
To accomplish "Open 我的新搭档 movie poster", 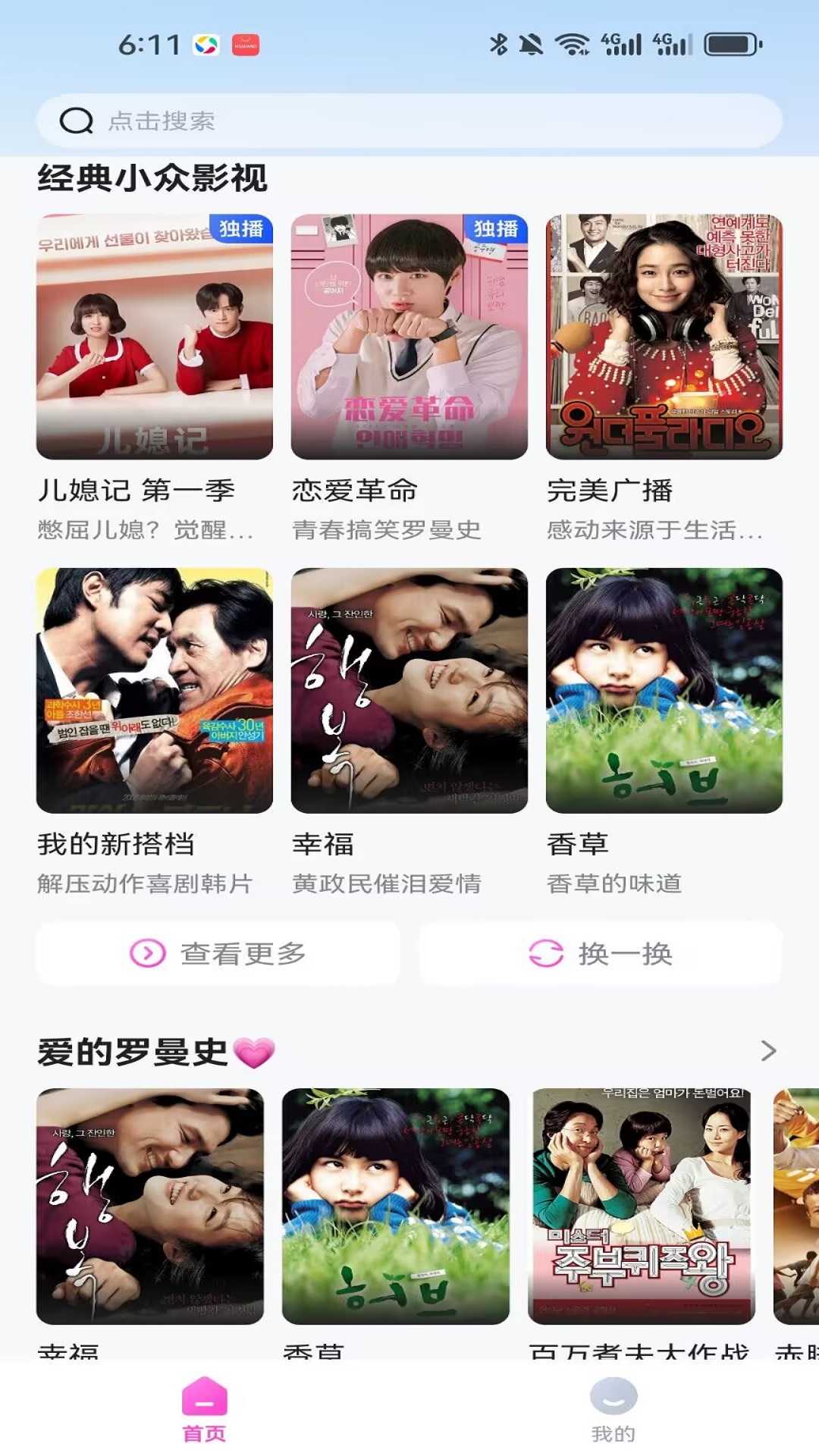I will pos(155,690).
